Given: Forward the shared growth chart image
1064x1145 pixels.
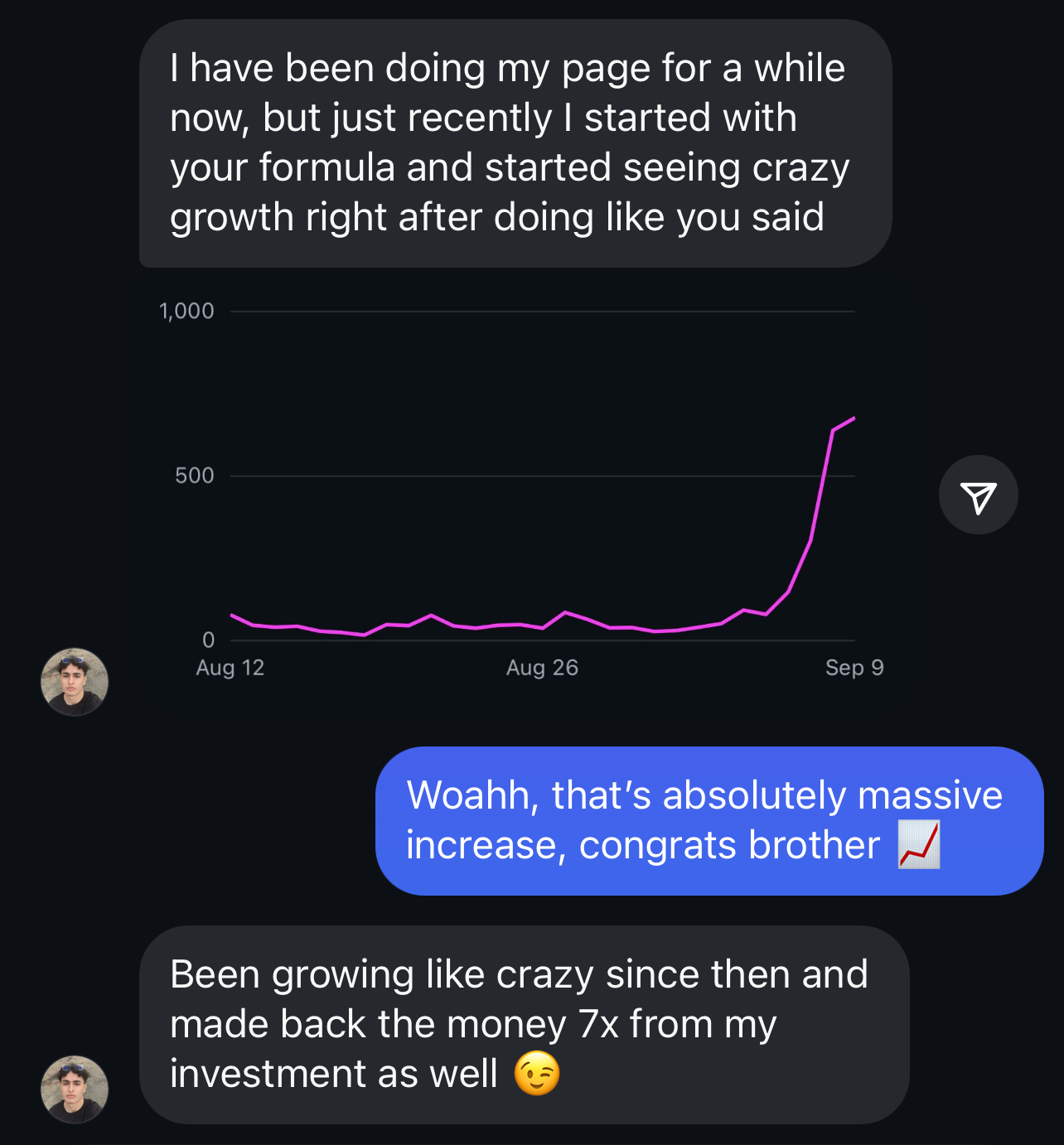Looking at the screenshot, I should [x=978, y=495].
